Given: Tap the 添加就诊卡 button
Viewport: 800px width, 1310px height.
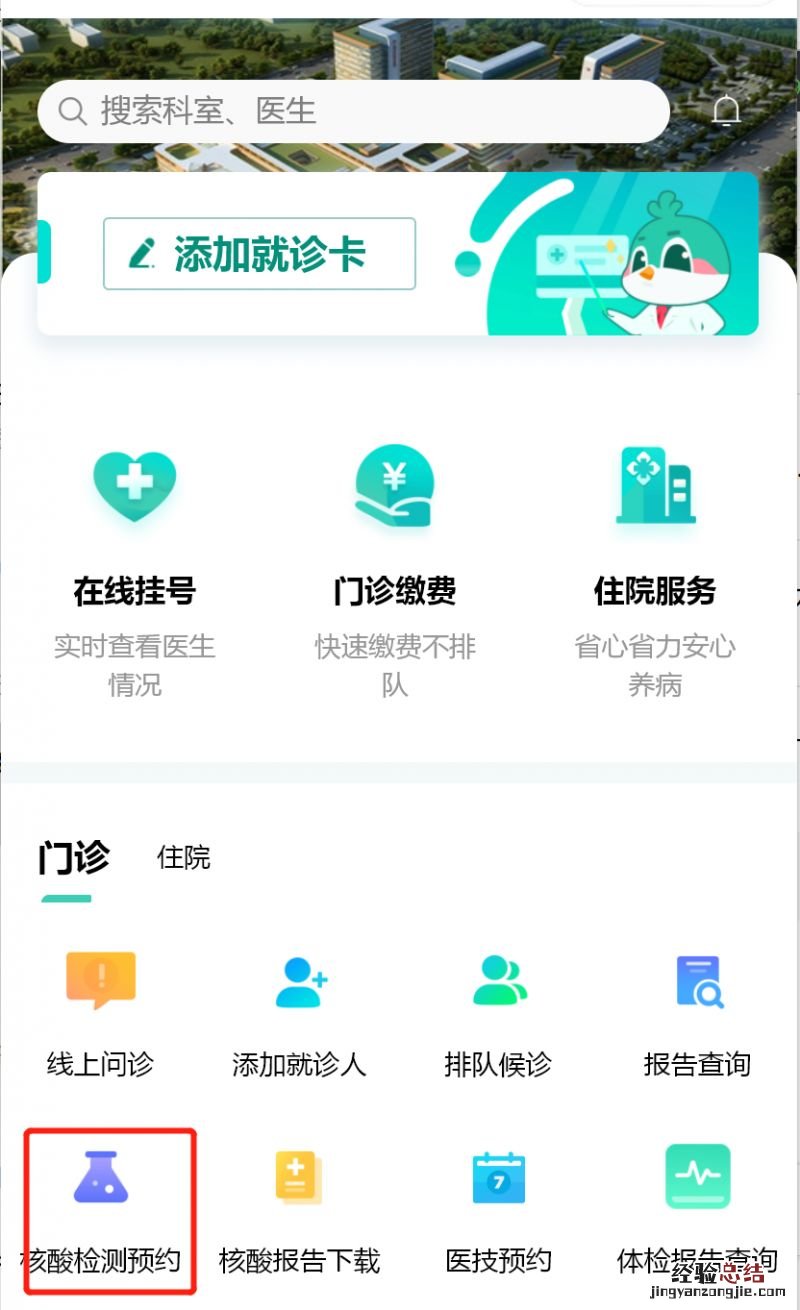Looking at the screenshot, I should click(x=259, y=254).
